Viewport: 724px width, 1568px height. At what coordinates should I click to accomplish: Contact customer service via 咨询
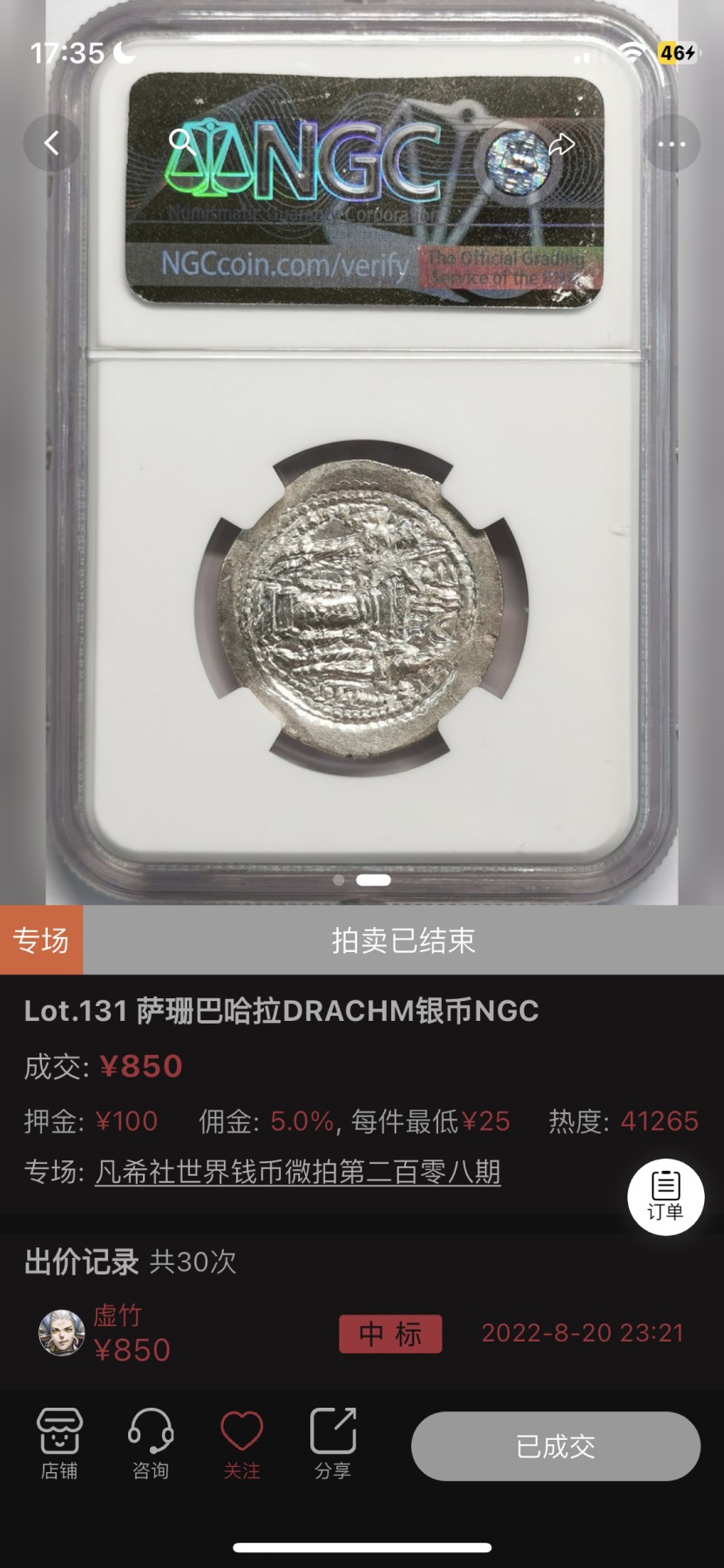point(151,1443)
